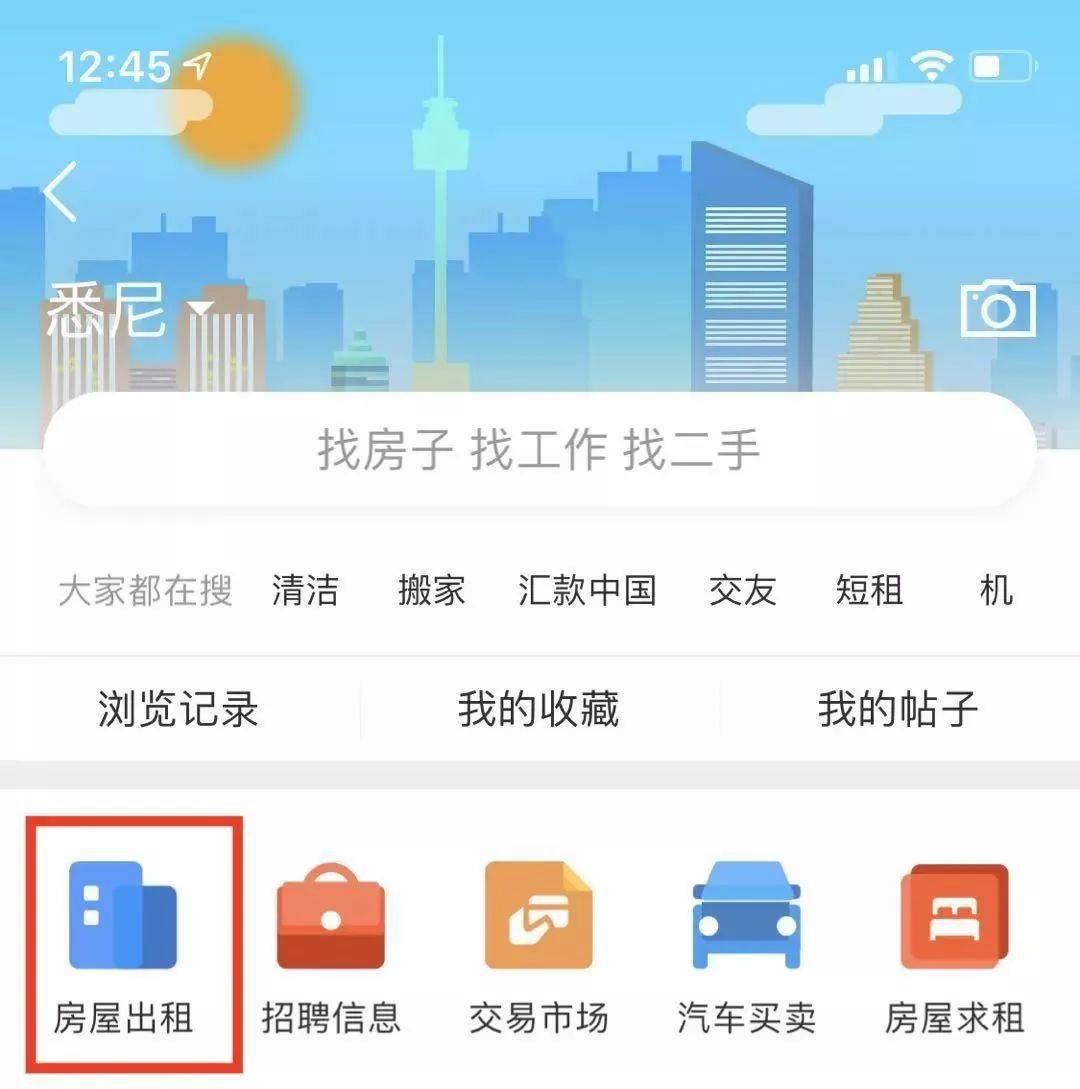Open 浏览记录 browsing history

coord(179,709)
